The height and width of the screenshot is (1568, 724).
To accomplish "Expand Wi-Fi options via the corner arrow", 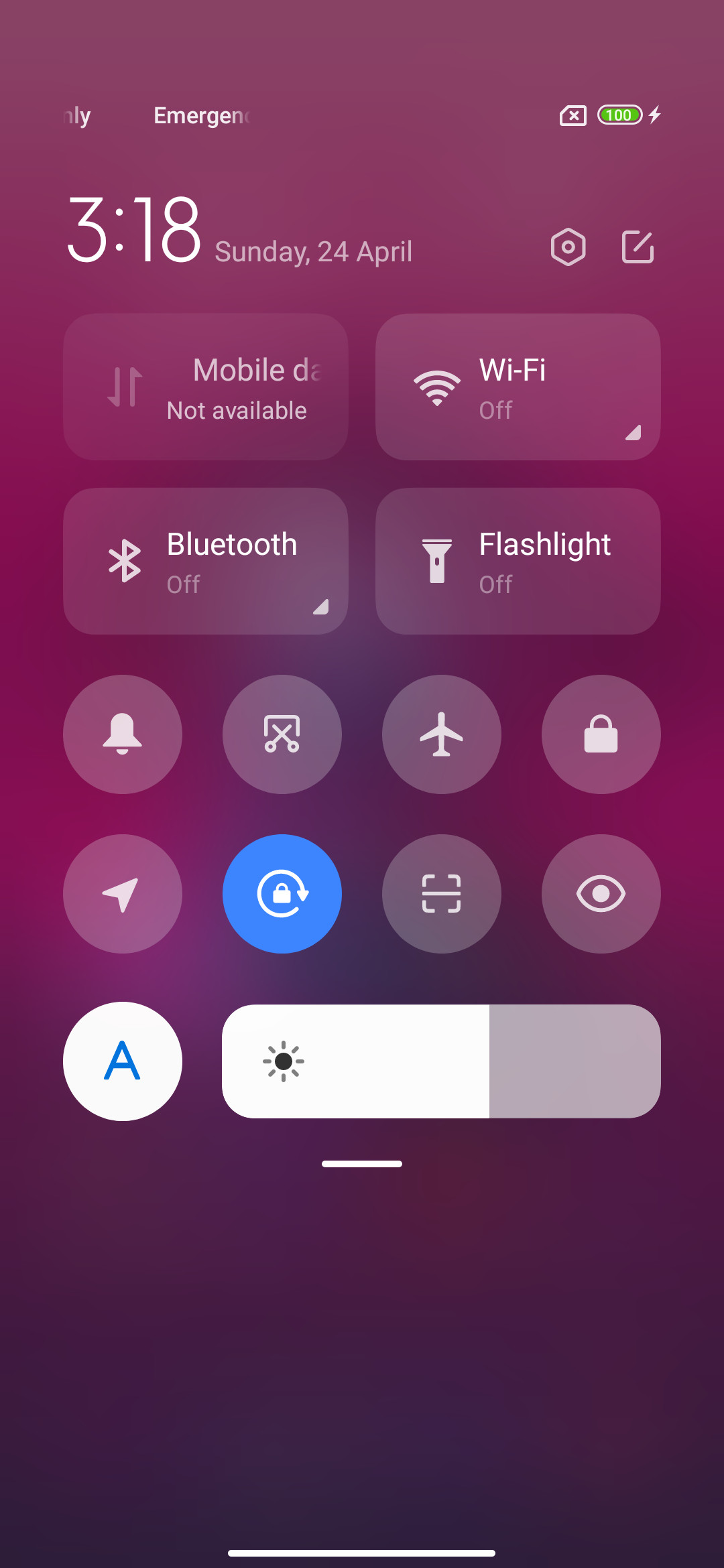I will tap(633, 432).
